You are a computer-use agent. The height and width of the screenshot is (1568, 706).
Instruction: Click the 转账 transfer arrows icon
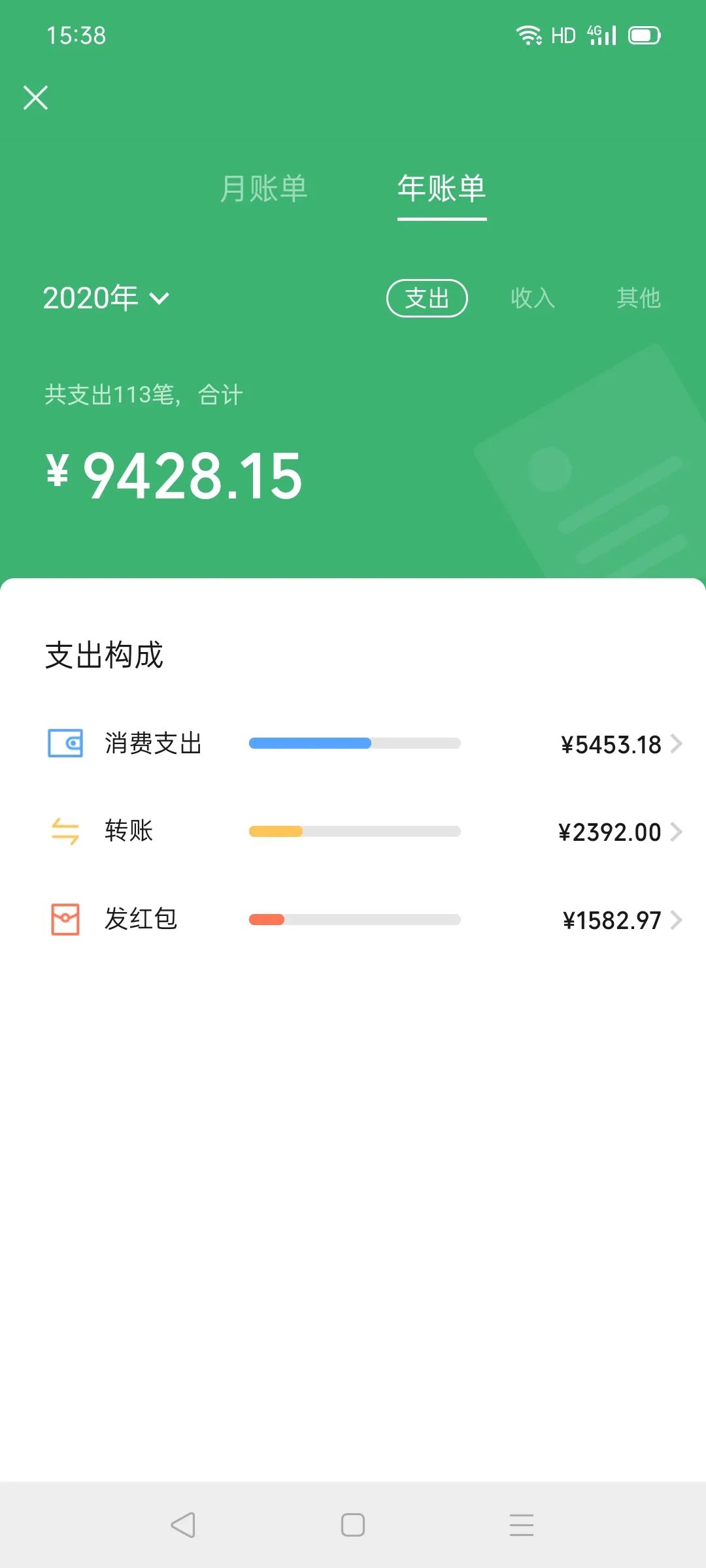[x=65, y=831]
